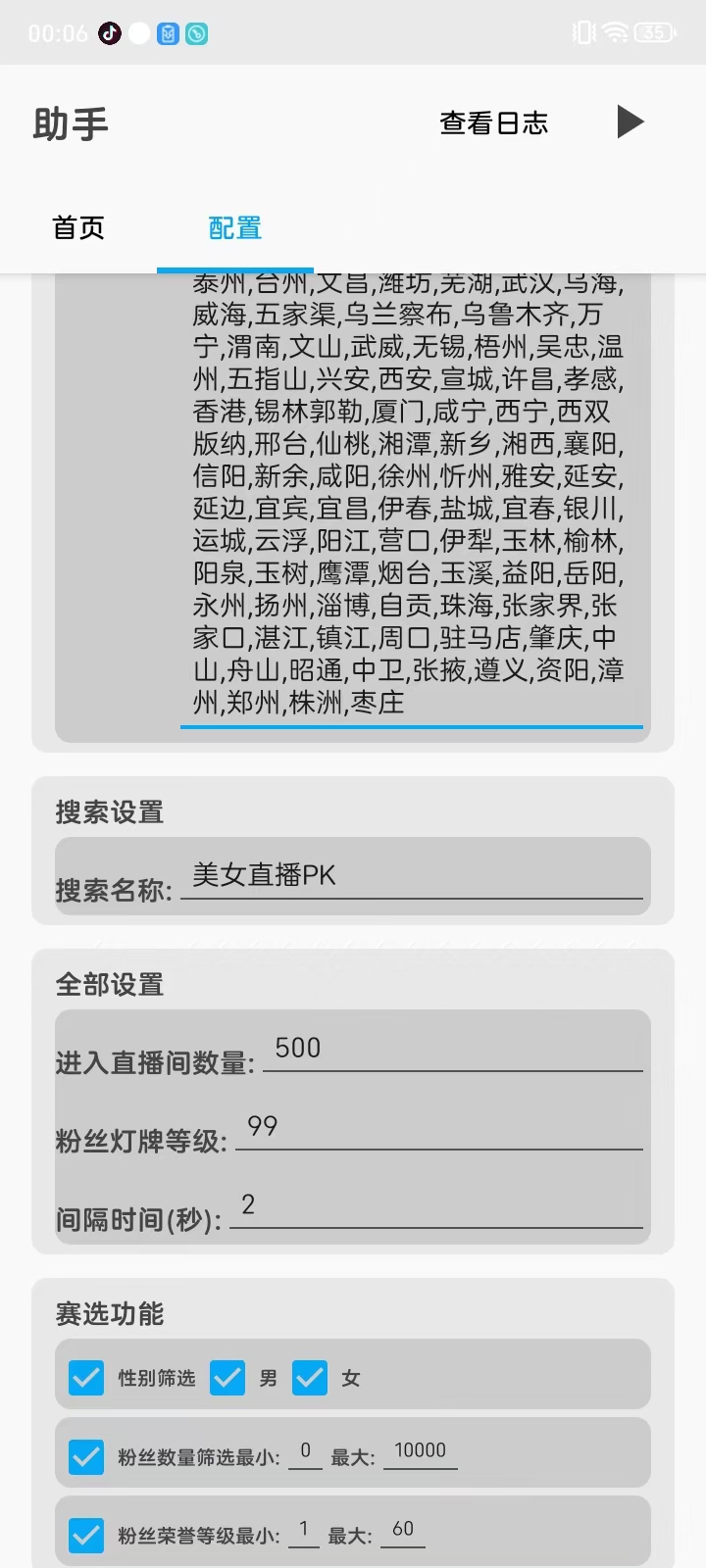
Task: Tap the play/start icon in the app bar
Action: [630, 122]
